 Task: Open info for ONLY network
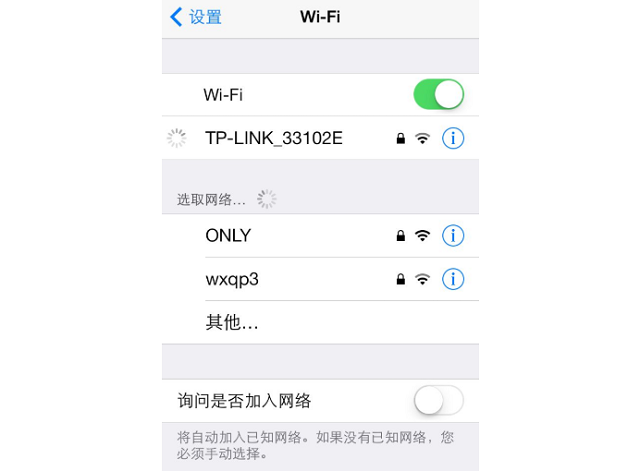[453, 236]
